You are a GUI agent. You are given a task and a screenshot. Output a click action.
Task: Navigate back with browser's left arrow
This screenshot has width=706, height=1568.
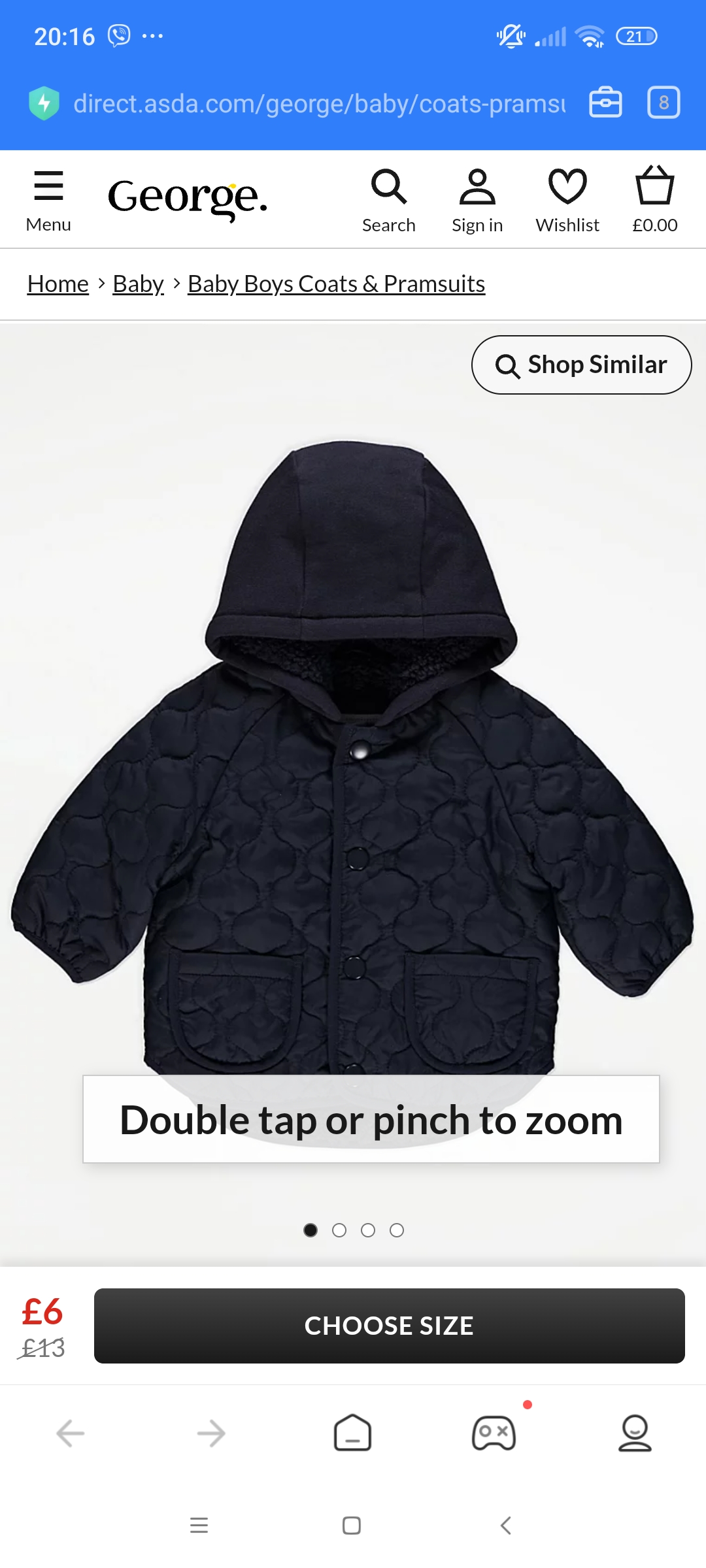(71, 1433)
